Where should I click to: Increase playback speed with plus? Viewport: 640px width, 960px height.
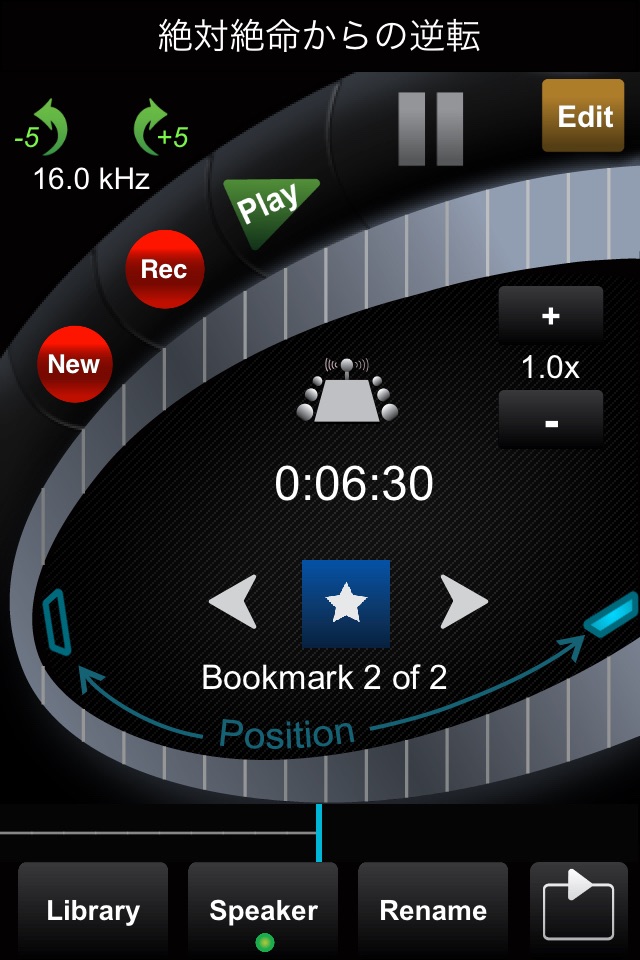pos(550,316)
